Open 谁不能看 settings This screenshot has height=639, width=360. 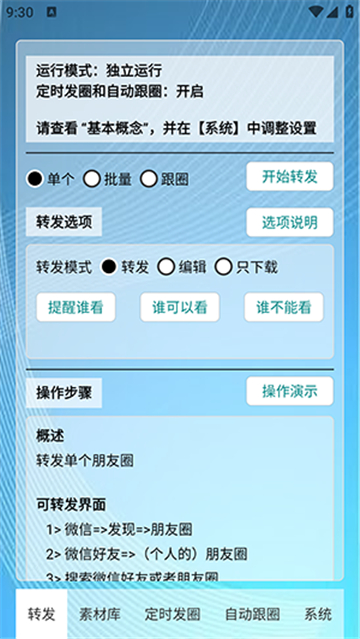tap(284, 307)
